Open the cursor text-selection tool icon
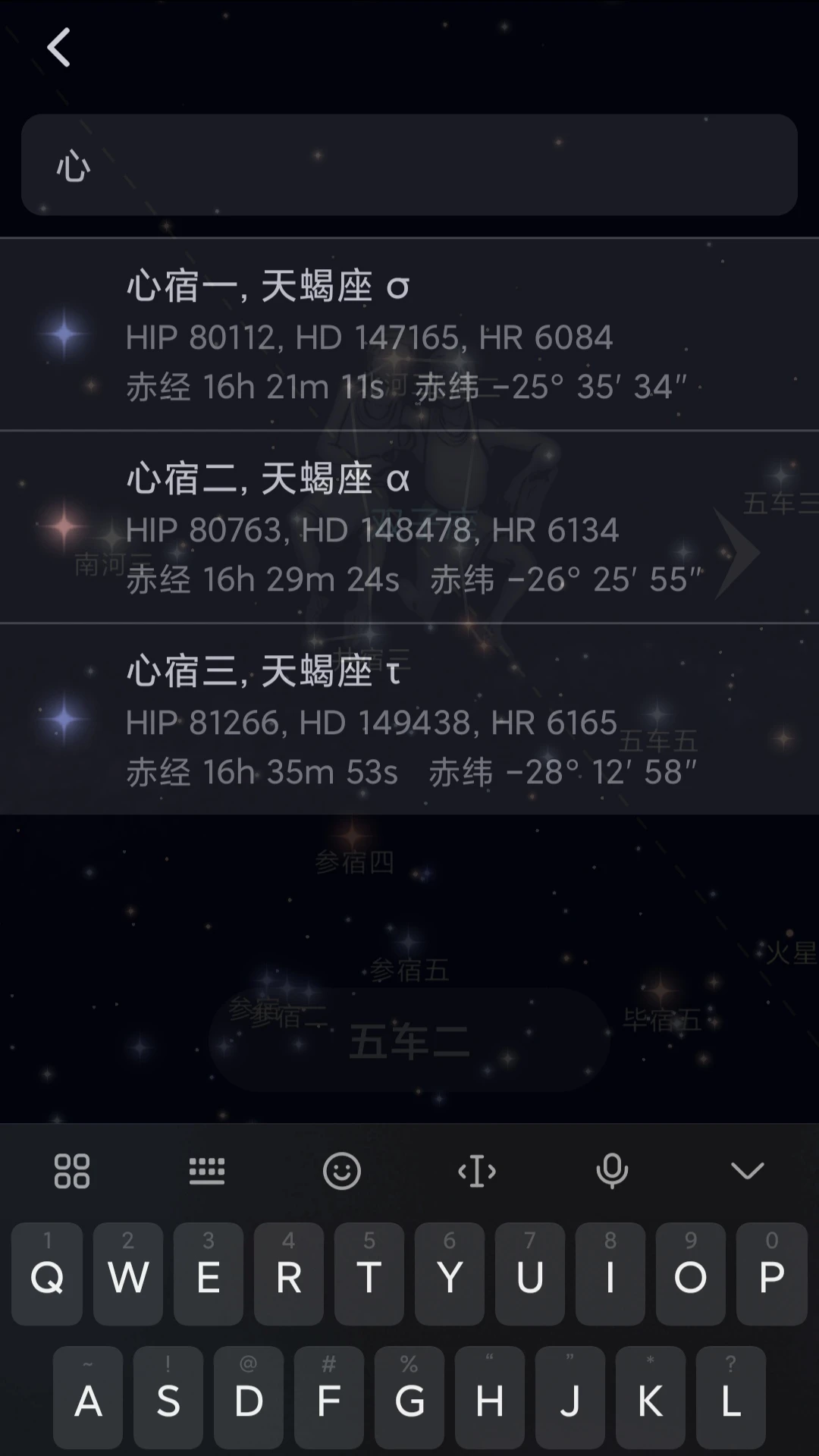This screenshot has width=819, height=1456. (x=477, y=1170)
